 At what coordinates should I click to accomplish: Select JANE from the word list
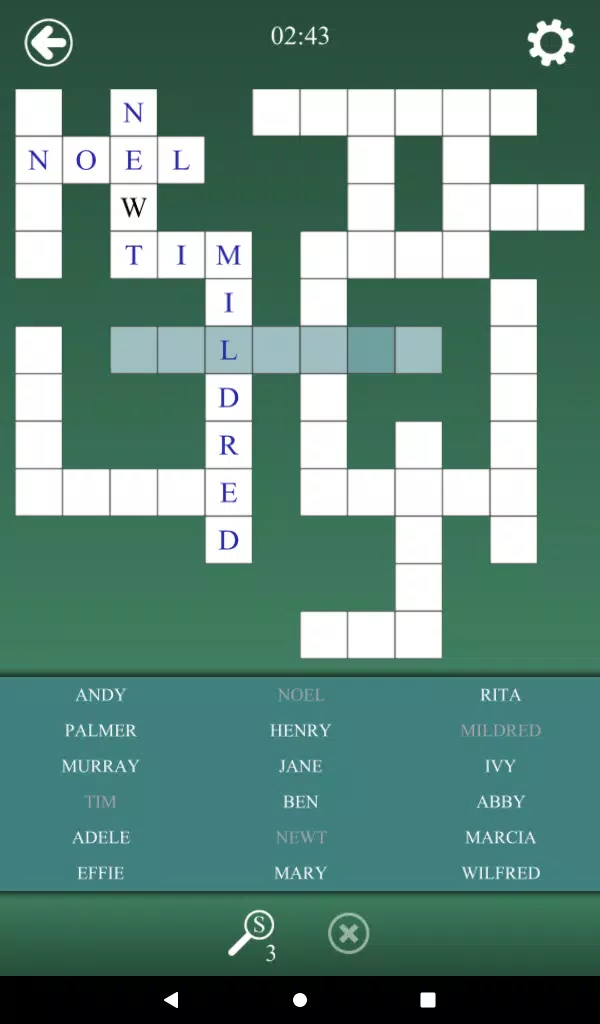300,766
